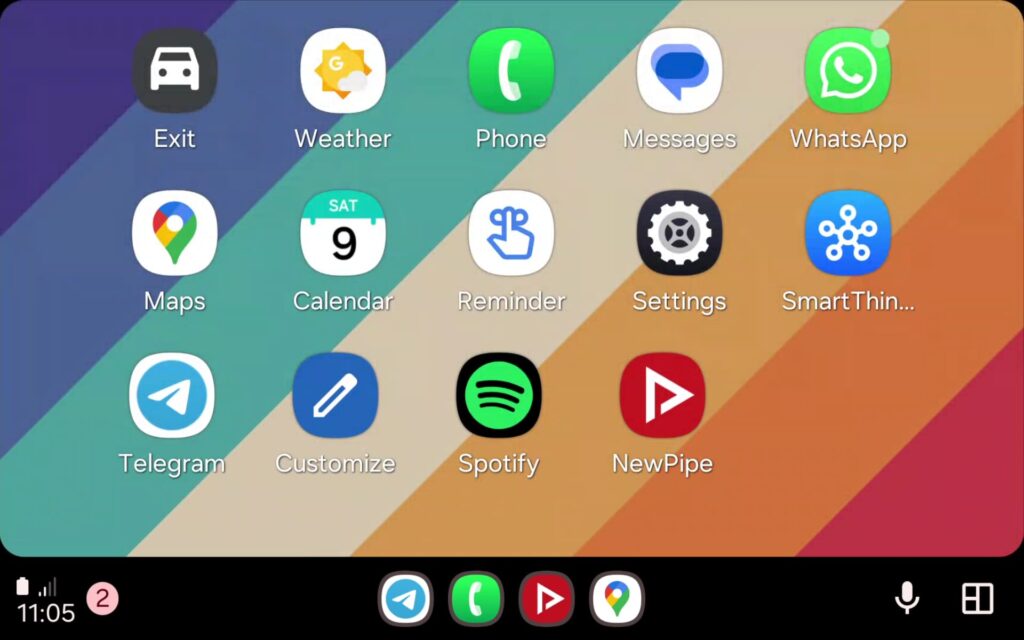Tap Exit to leave the car launcher
The height and width of the screenshot is (640, 1024).
[175, 71]
